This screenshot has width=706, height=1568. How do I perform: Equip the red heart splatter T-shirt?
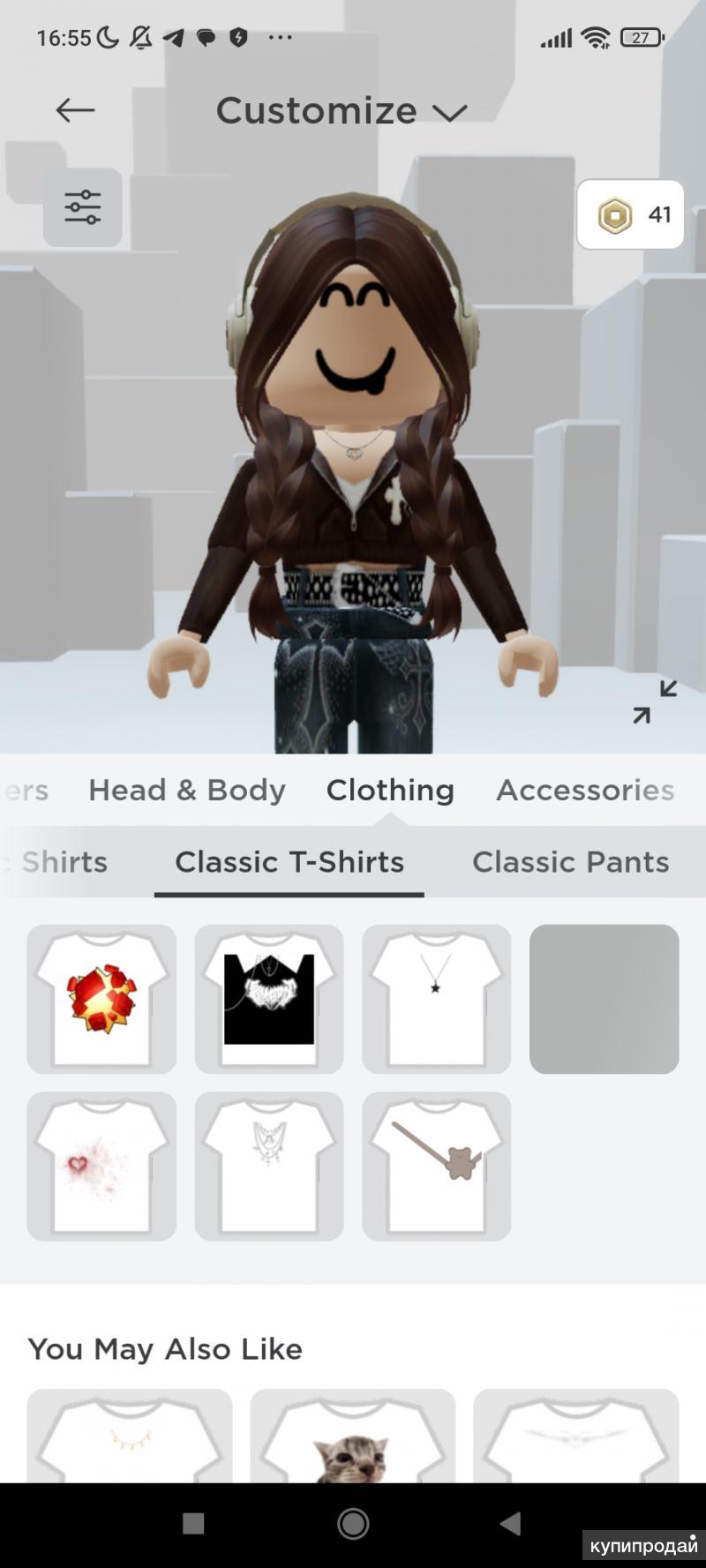(x=101, y=1167)
